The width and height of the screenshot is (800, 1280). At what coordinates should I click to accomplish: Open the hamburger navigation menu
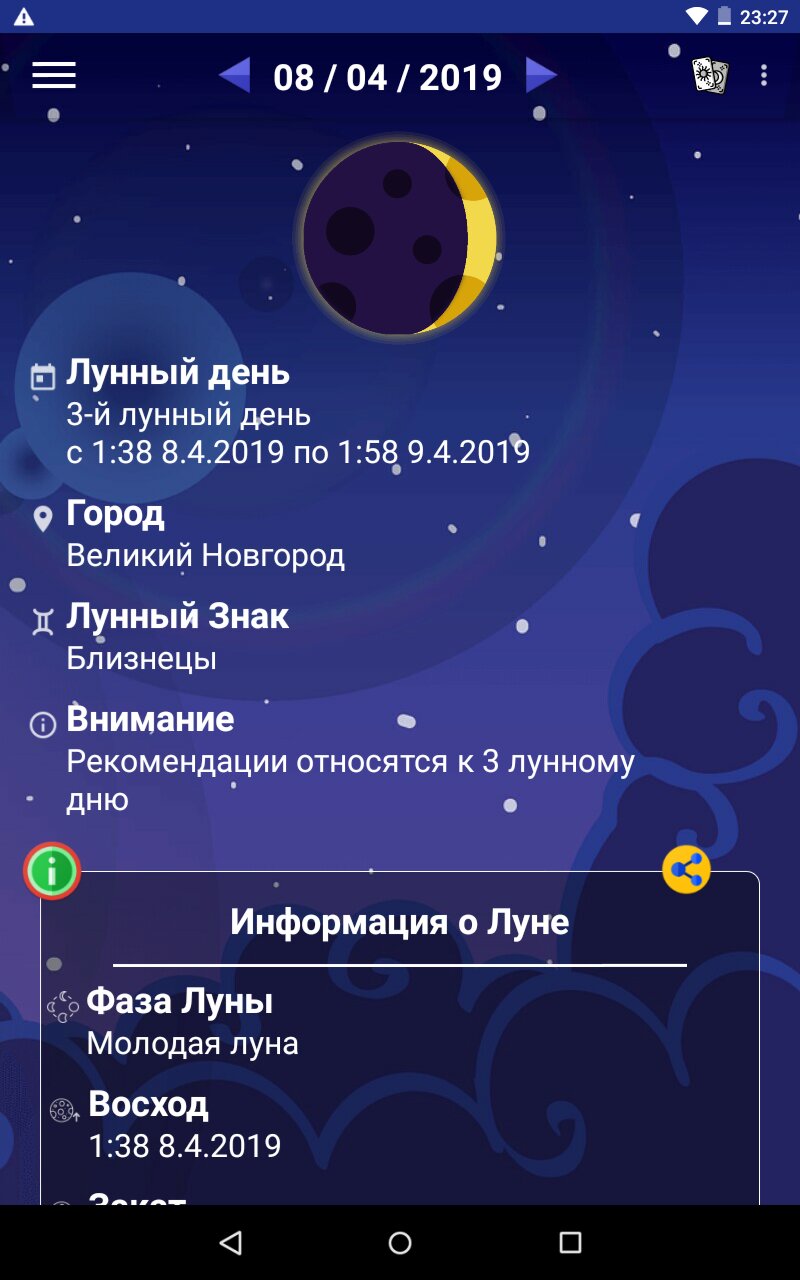tap(54, 76)
